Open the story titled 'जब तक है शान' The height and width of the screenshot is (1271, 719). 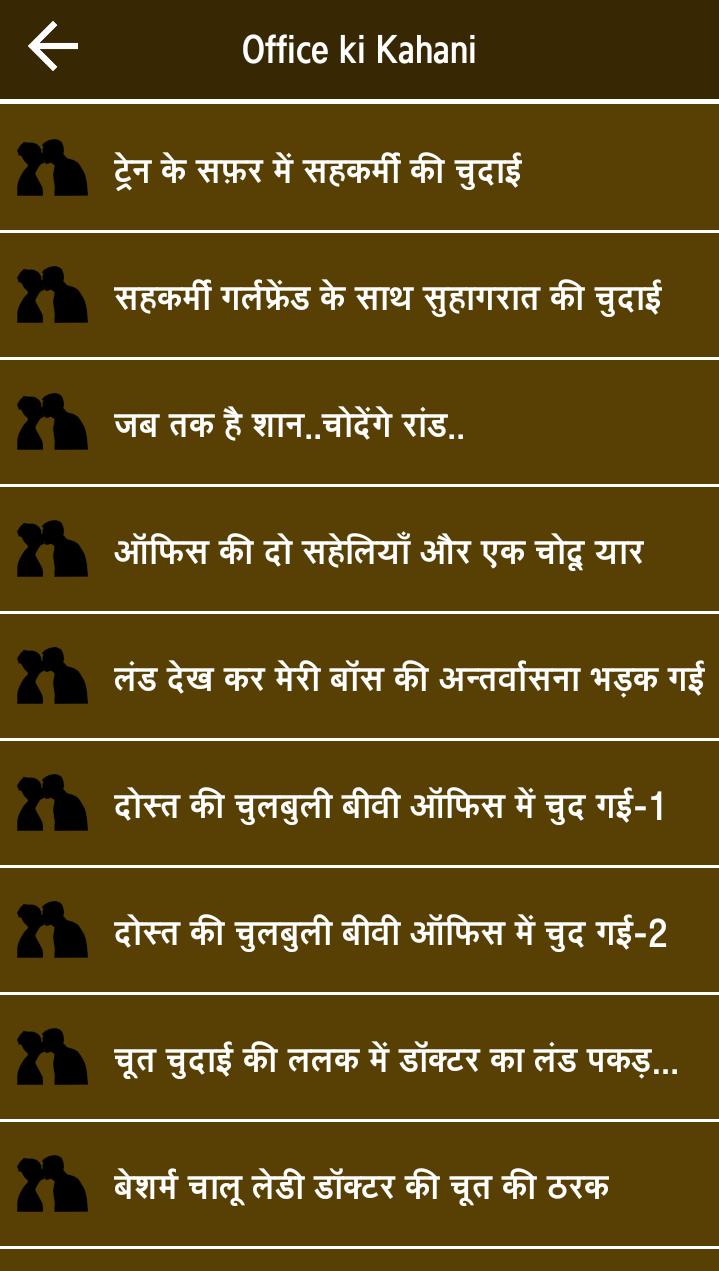pyautogui.click(x=290, y=424)
